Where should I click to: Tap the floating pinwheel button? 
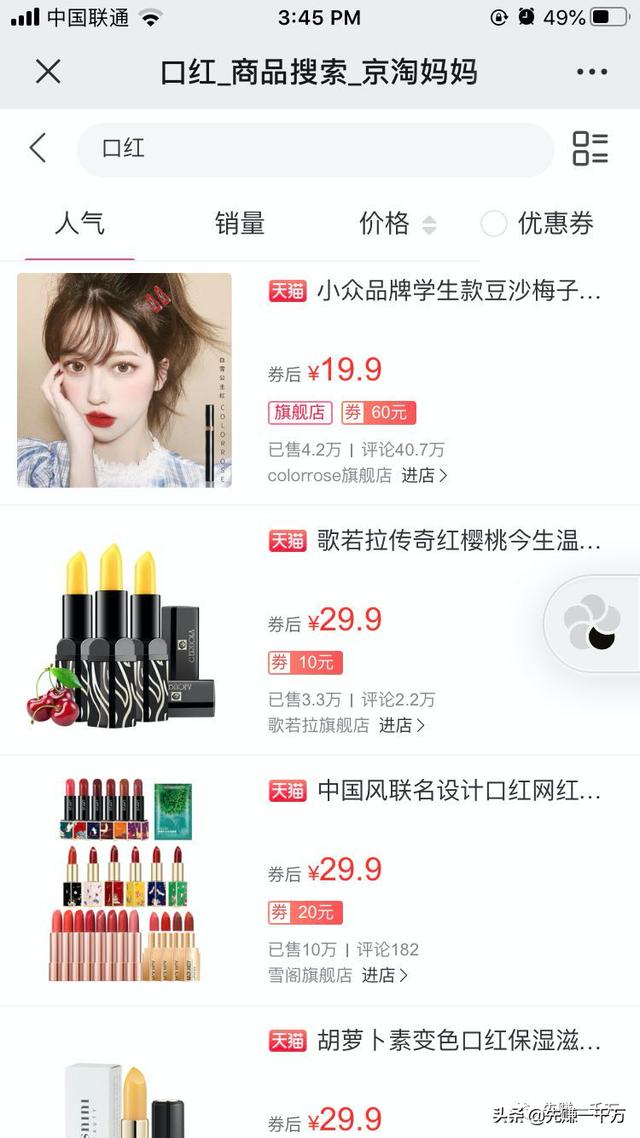[x=592, y=624]
